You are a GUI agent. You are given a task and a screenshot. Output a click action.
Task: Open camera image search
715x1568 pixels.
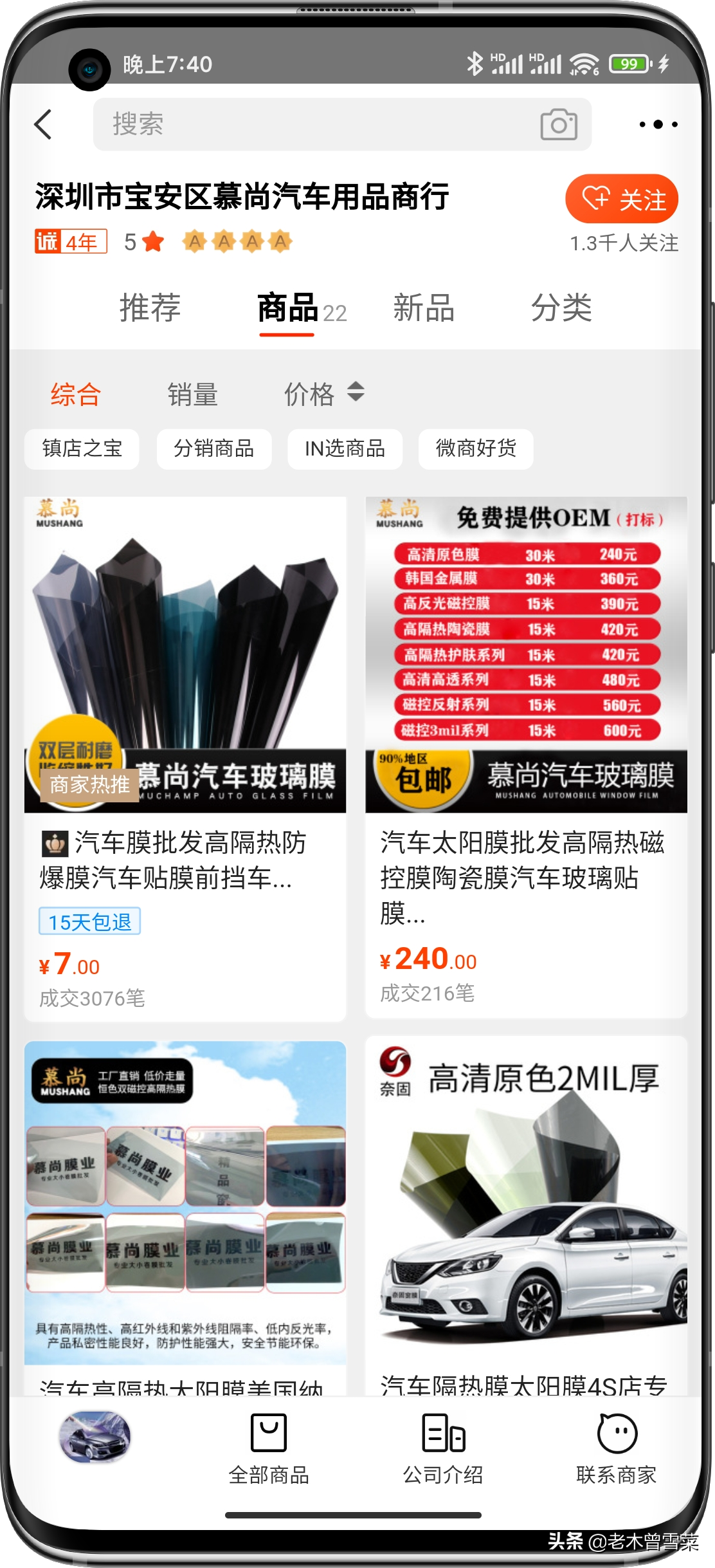(558, 124)
